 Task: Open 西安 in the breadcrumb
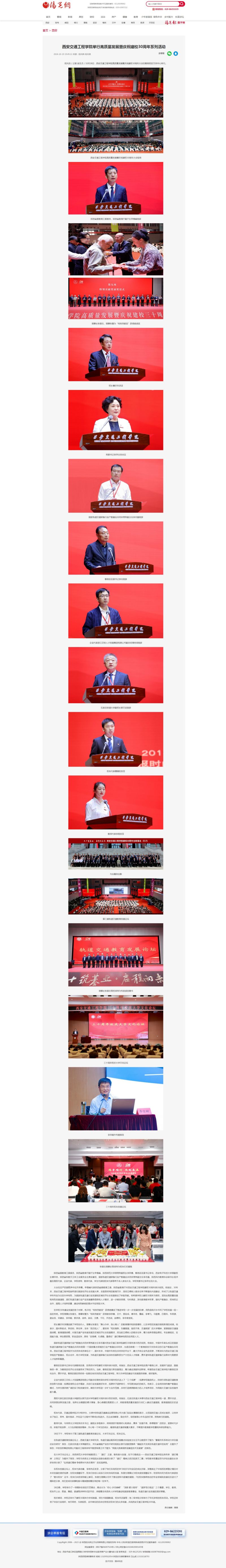[x=54, y=30]
